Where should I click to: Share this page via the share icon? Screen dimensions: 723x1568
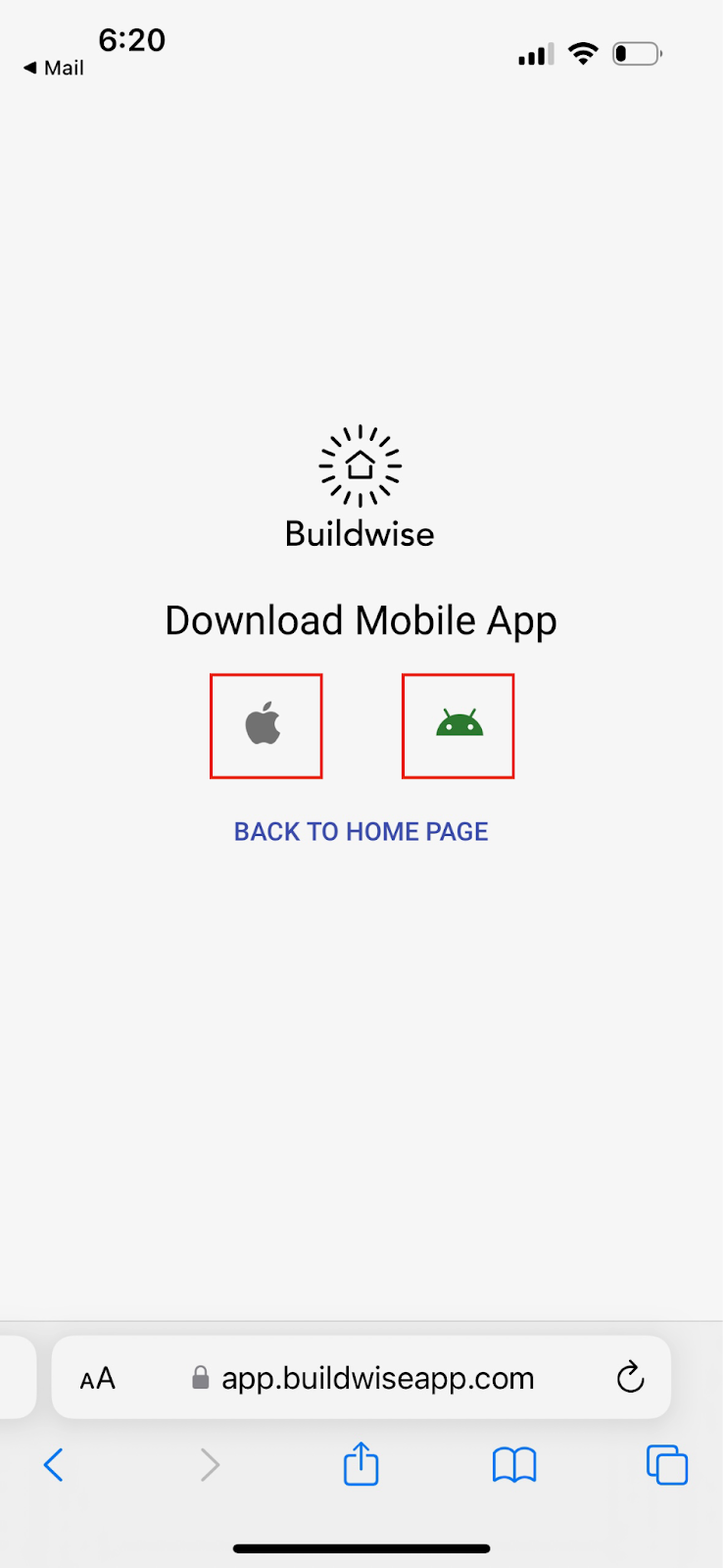coord(361,1463)
